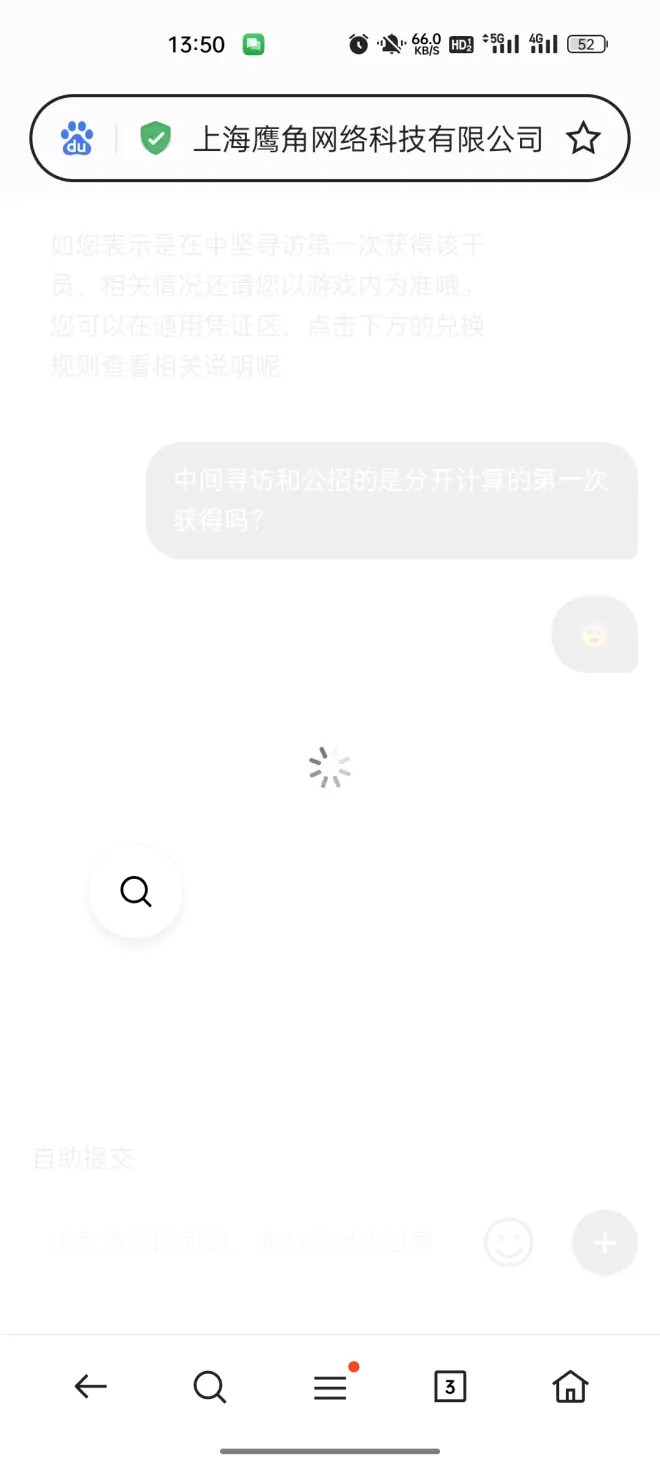View site security via green shield
This screenshot has height=1467, width=660.
[x=155, y=139]
